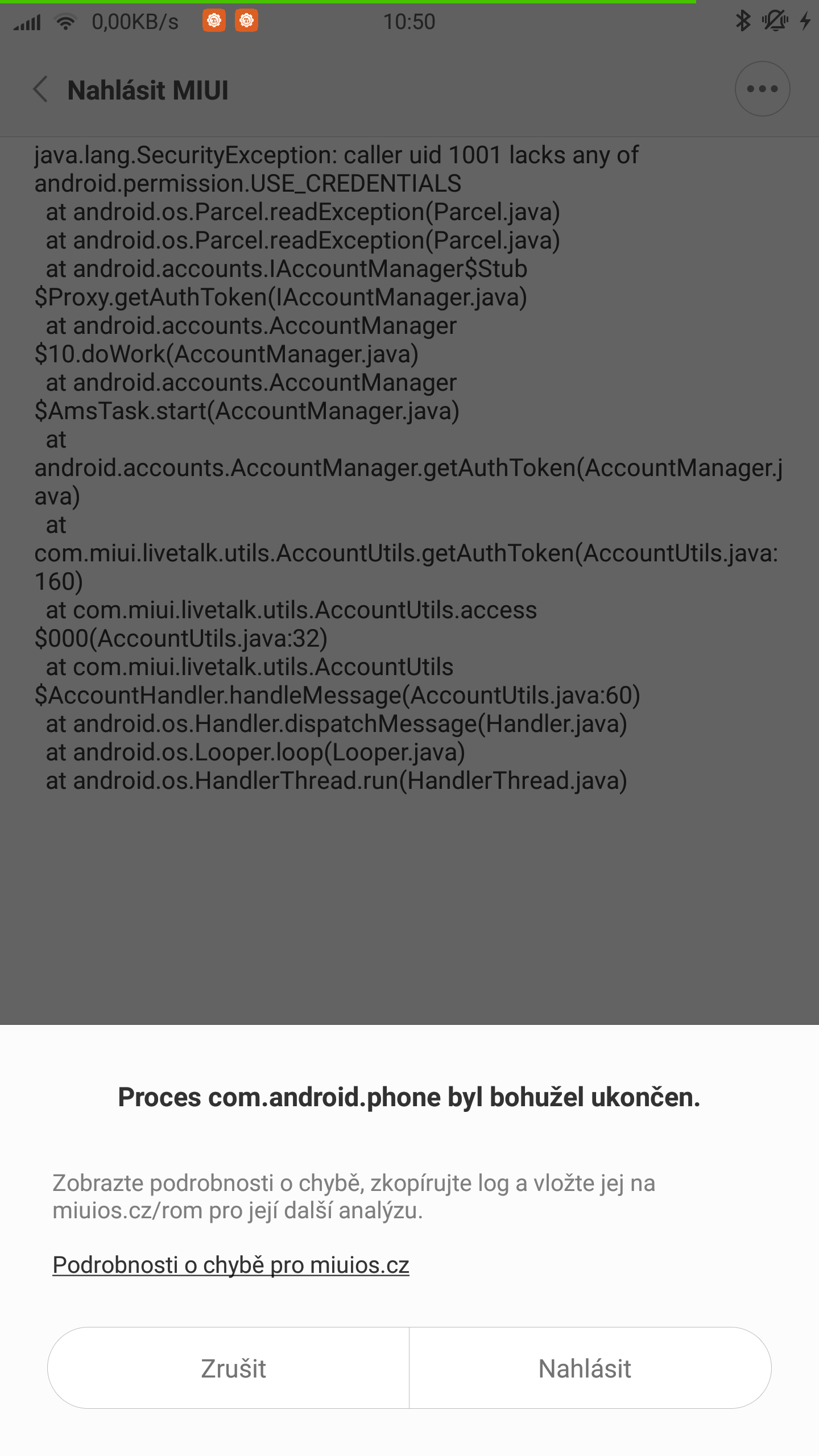Tap Nahlásit to report the crash
The width and height of the screenshot is (819, 1456).
click(590, 1368)
